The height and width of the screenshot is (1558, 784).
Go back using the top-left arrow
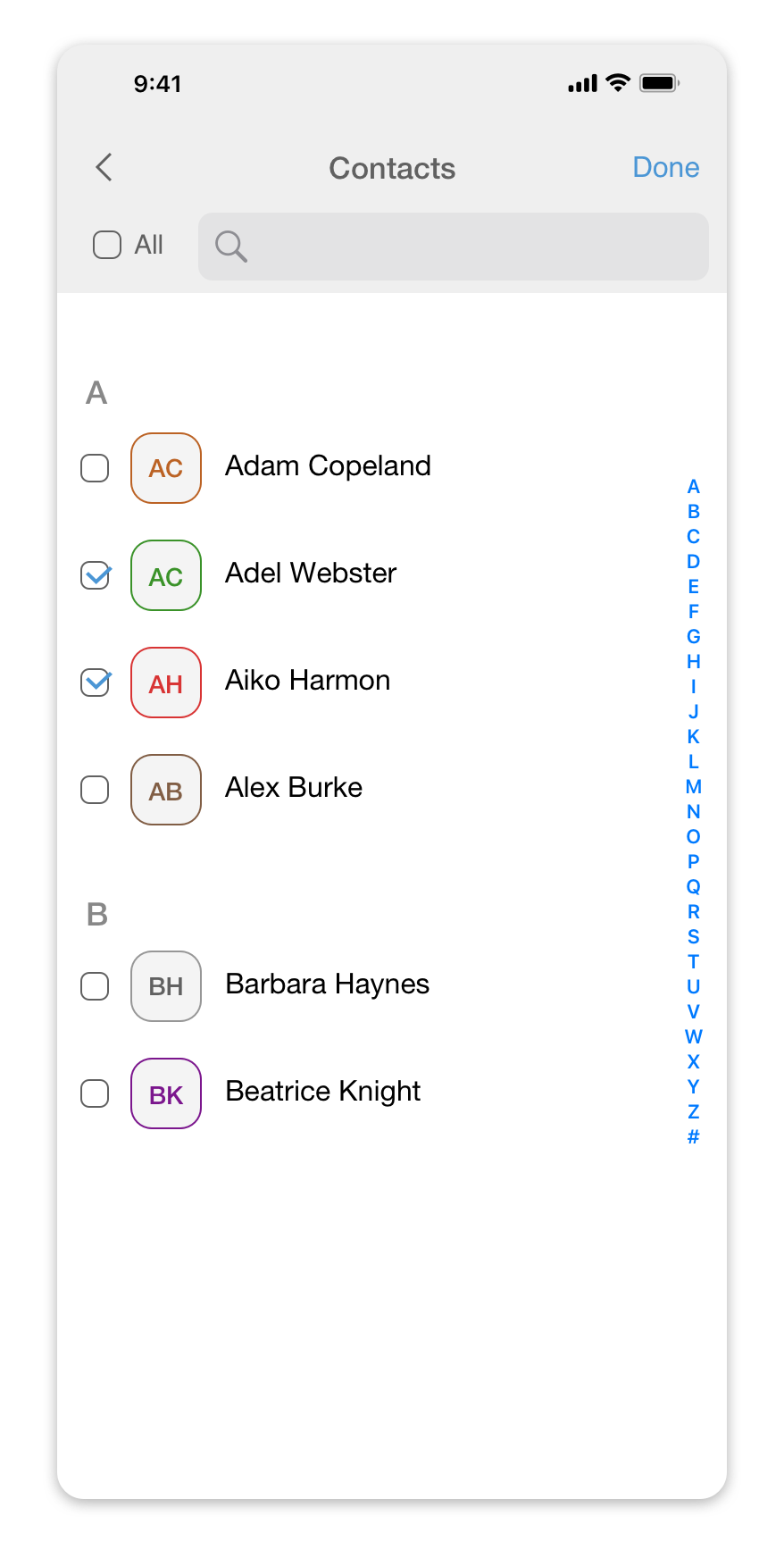tap(104, 167)
